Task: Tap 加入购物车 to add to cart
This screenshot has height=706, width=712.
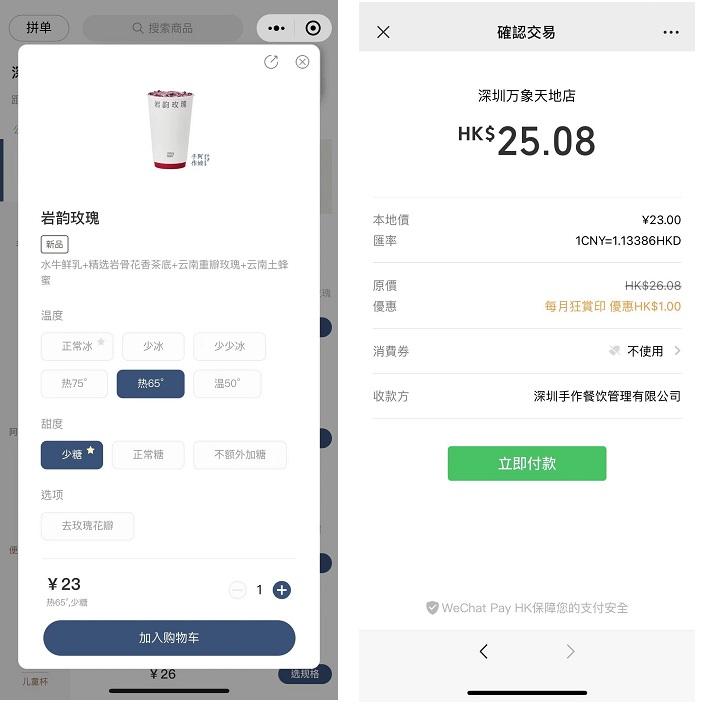Action: click(169, 638)
